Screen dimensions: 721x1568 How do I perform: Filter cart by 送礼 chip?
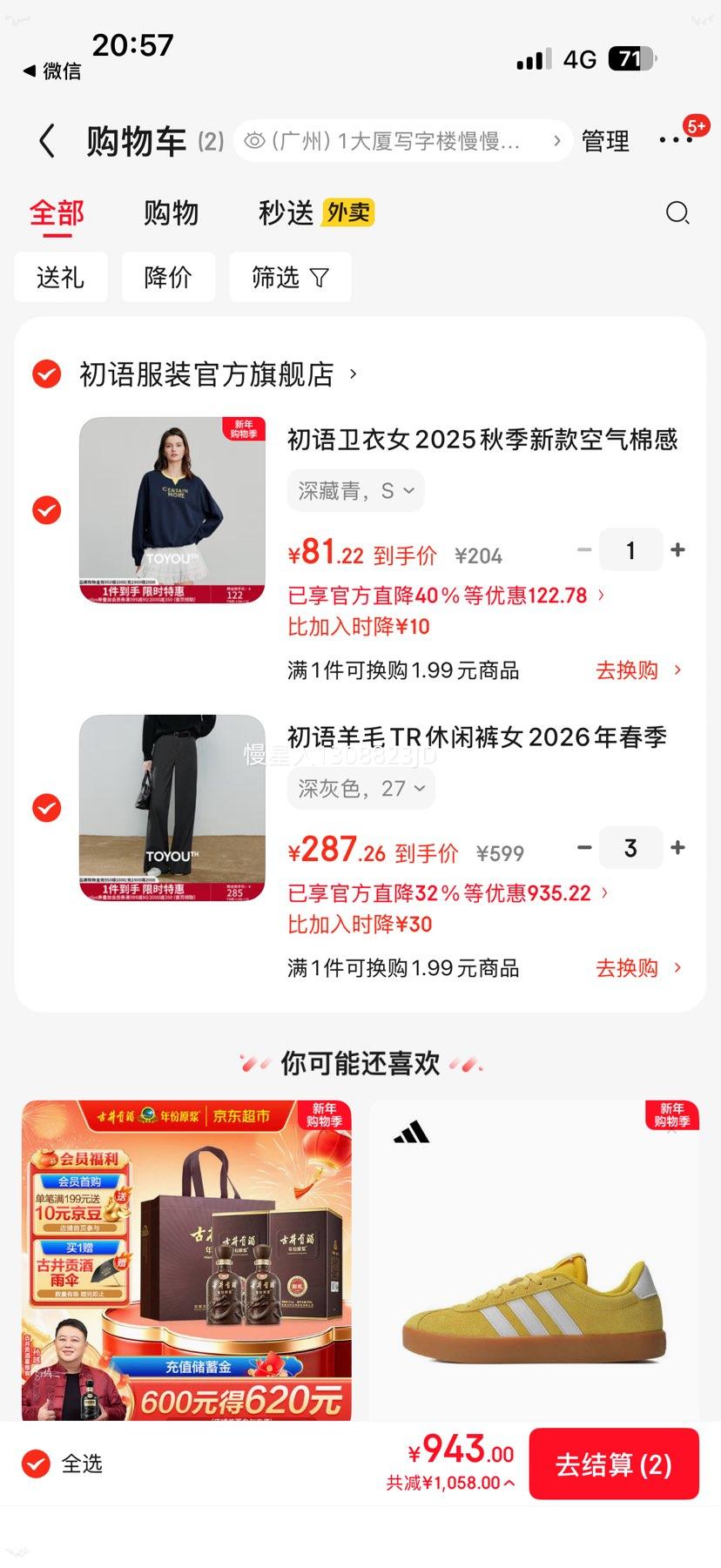coord(60,278)
